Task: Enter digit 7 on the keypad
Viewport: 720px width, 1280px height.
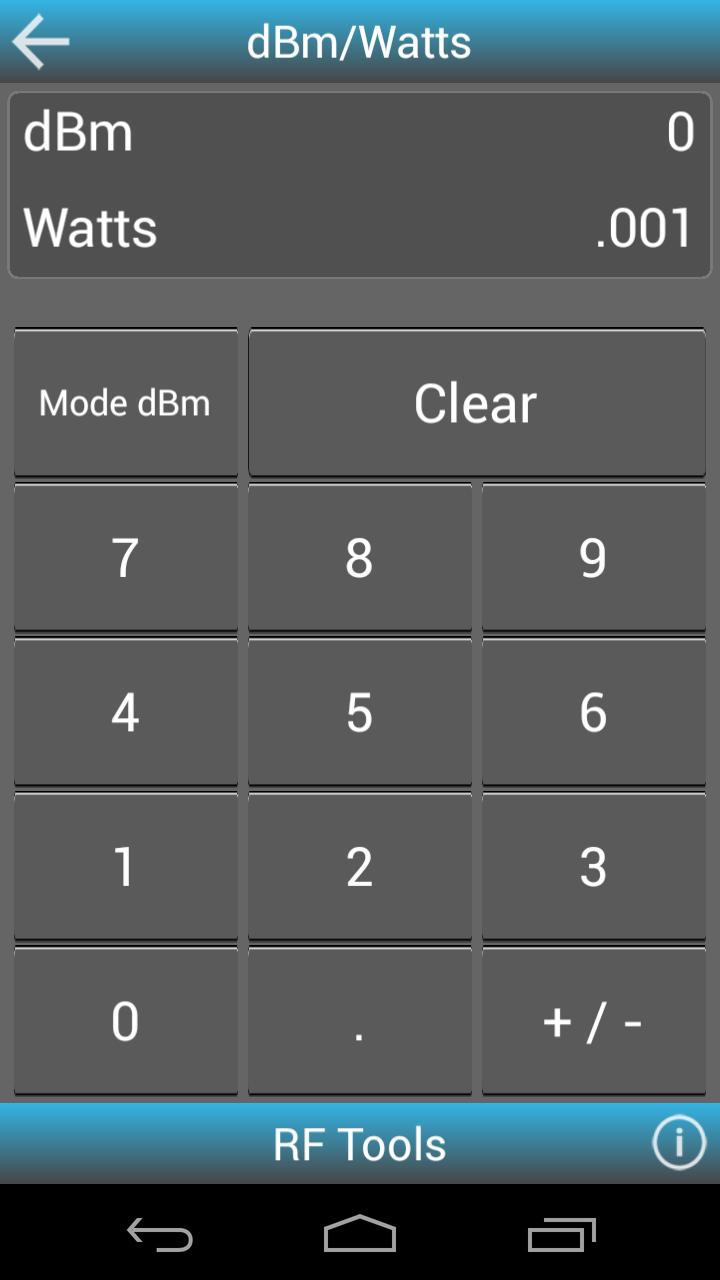Action: [x=125, y=557]
